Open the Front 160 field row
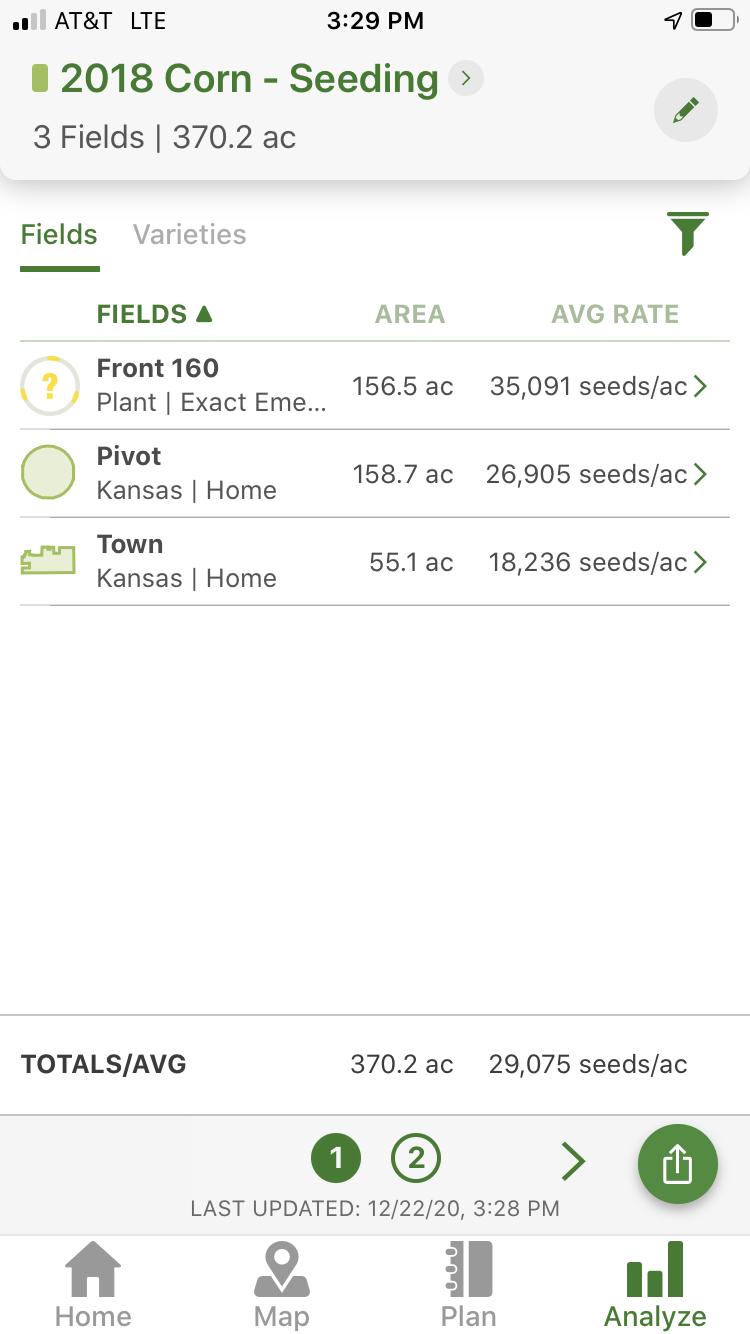Image resolution: width=750 pixels, height=1334 pixels. 375,386
